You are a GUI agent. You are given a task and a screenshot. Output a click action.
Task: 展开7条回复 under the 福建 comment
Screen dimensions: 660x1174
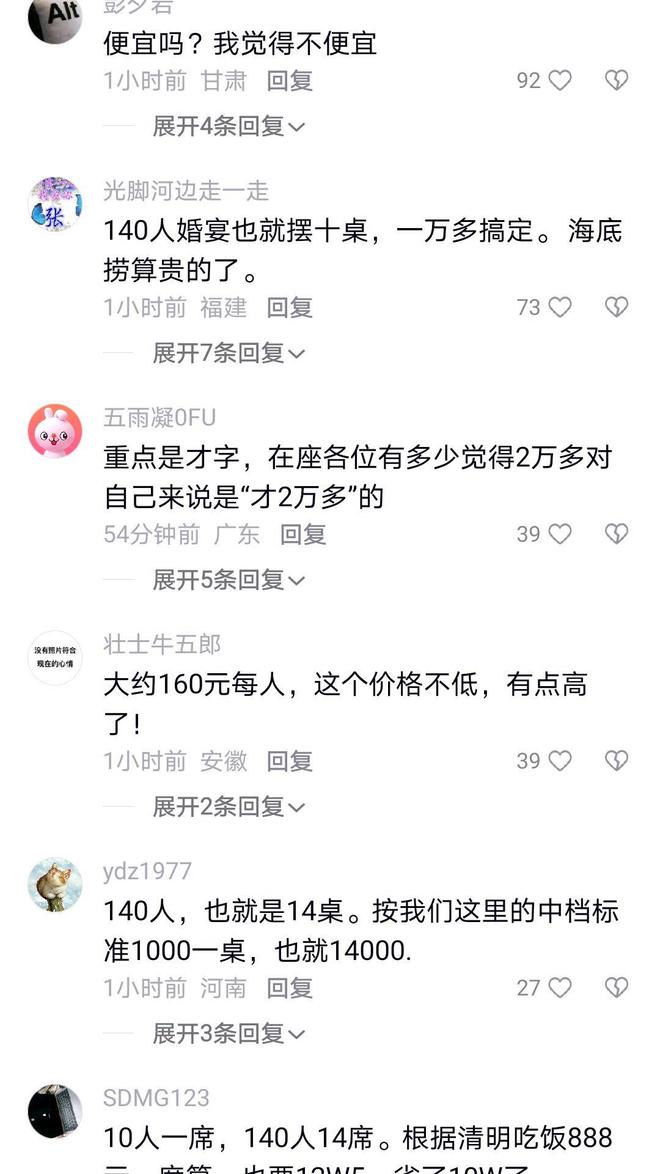(228, 353)
